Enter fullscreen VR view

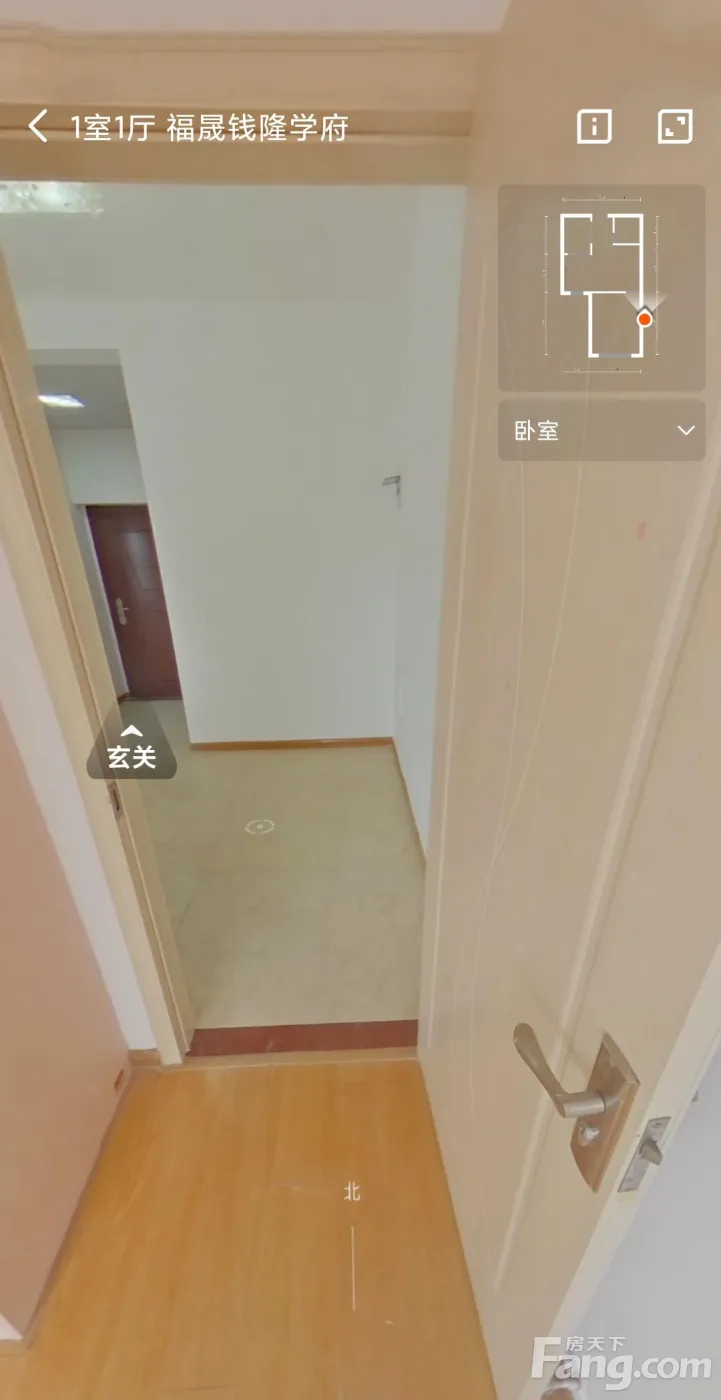[675, 127]
